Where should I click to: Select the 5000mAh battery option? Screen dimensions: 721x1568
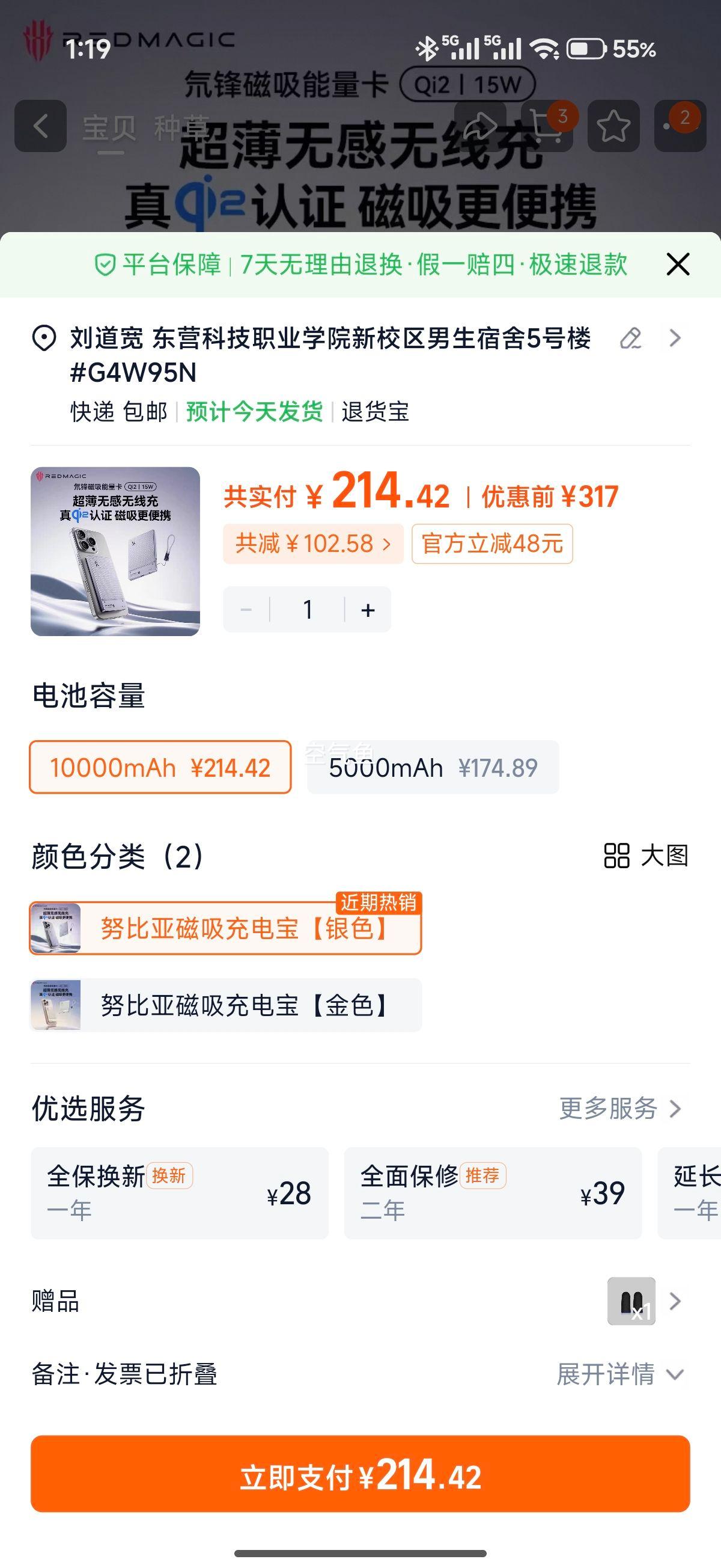(434, 767)
